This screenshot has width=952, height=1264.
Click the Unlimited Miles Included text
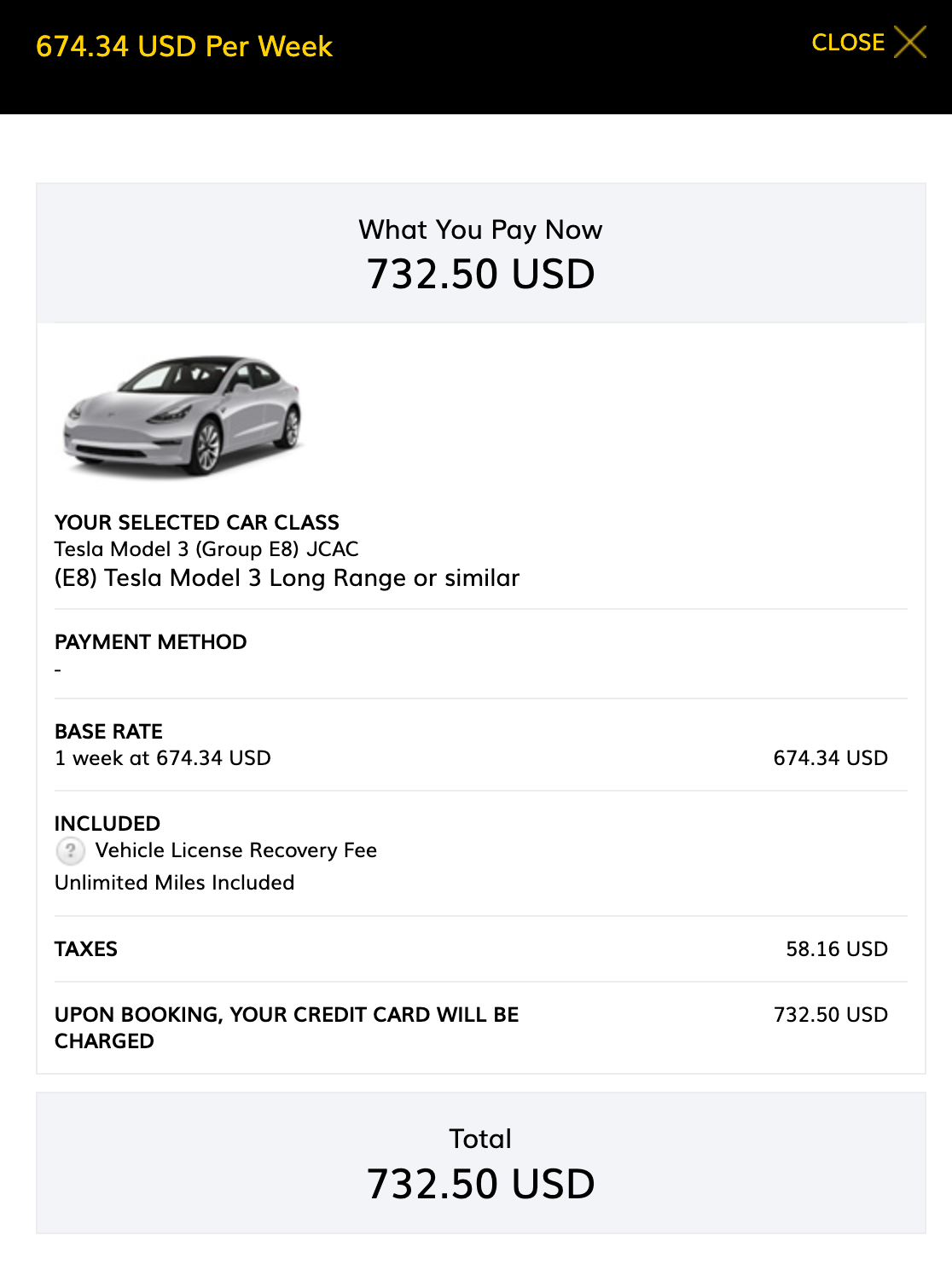(174, 883)
